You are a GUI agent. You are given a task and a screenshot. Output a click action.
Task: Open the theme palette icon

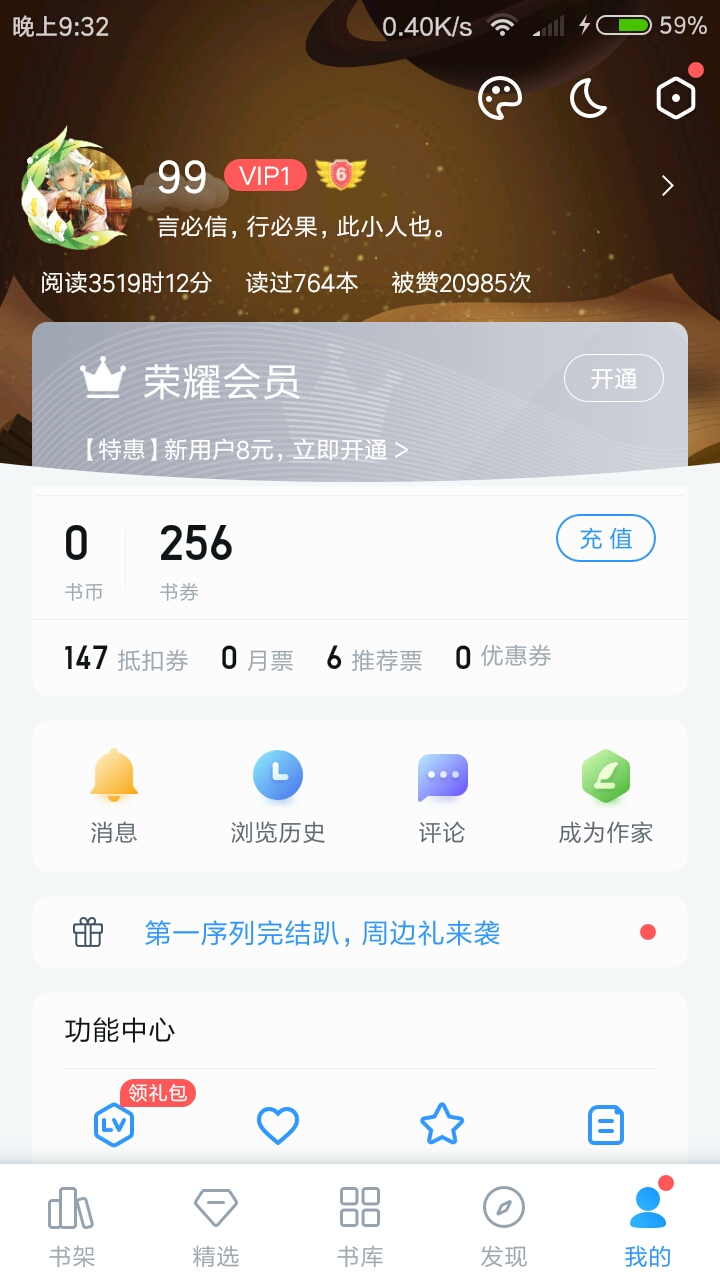(x=500, y=99)
